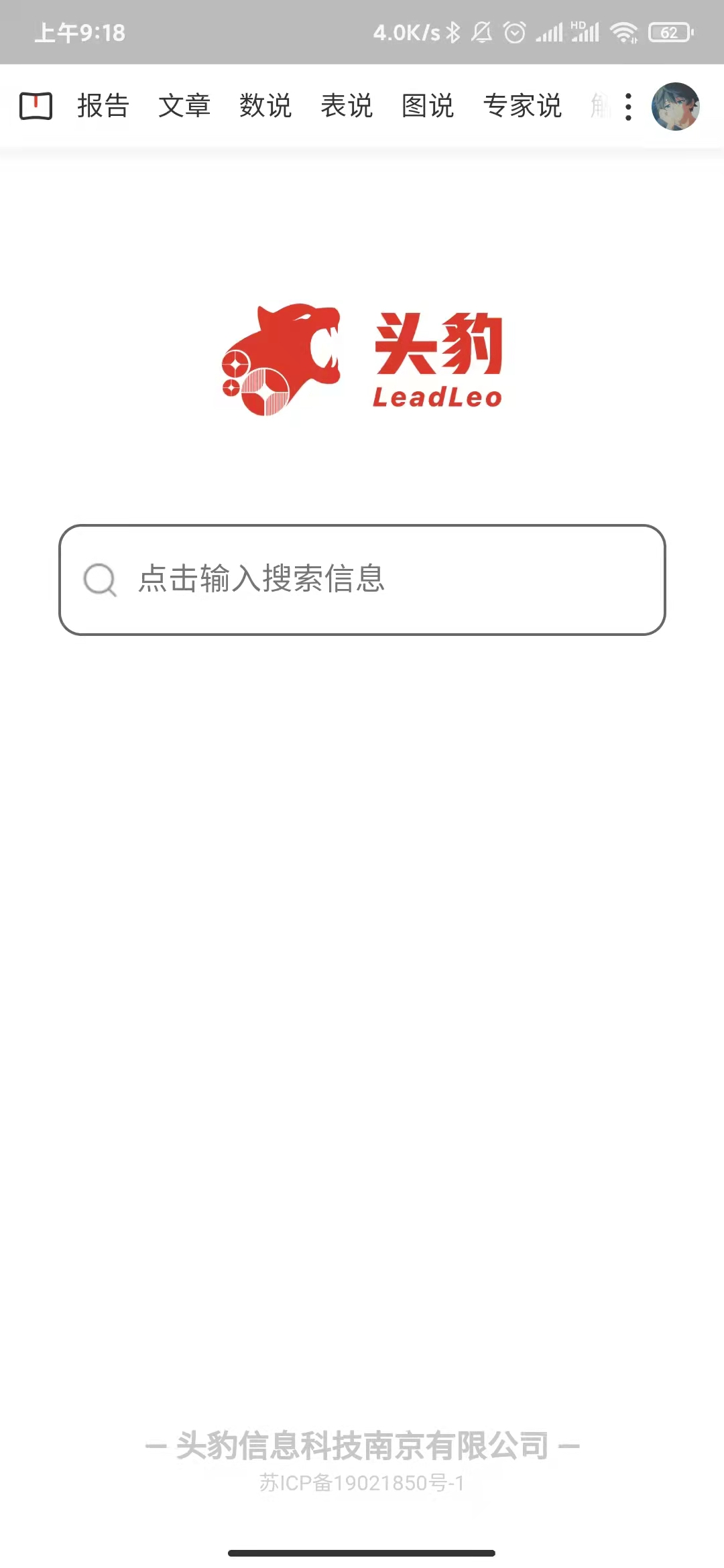Tap the home gesture bar at bottom

point(362,1553)
